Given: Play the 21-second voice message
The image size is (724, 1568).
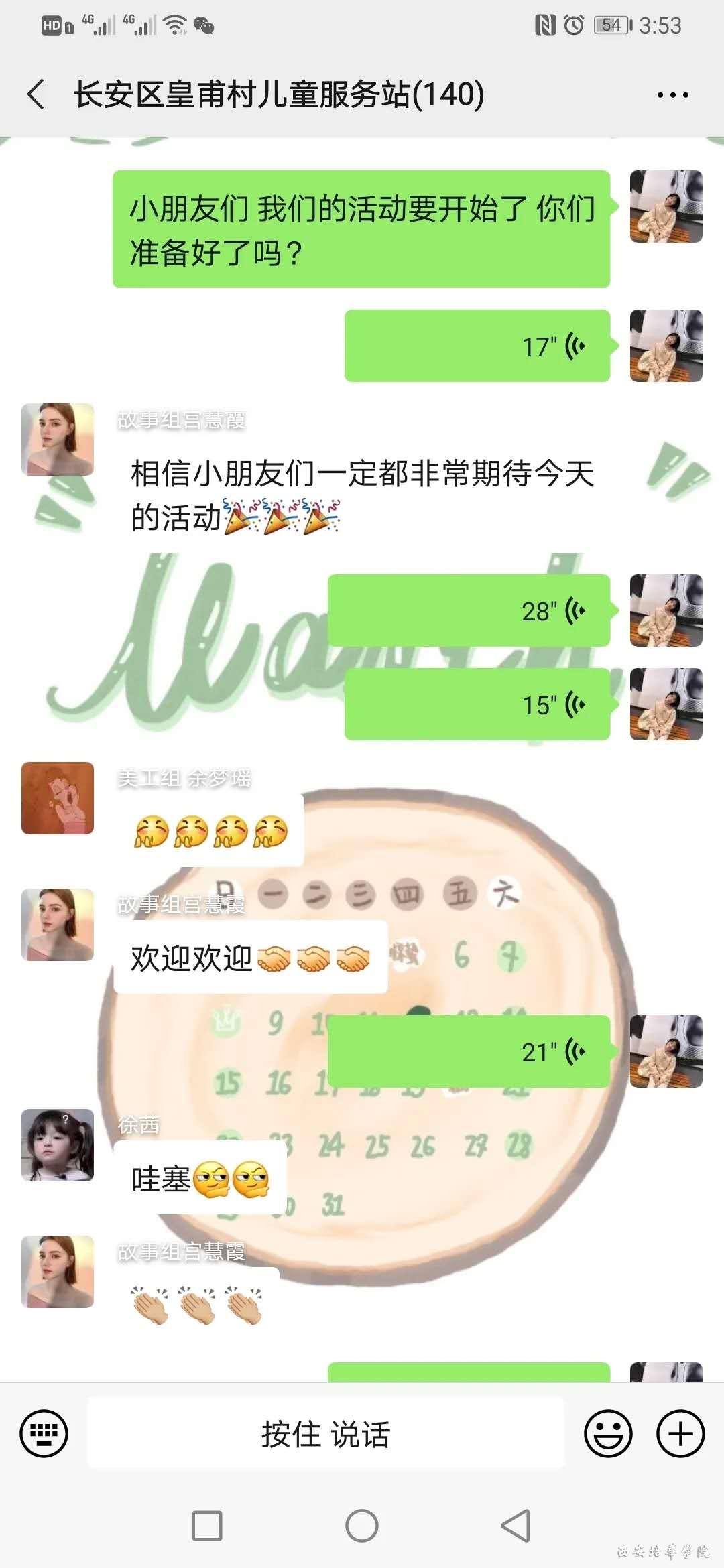Looking at the screenshot, I should pos(469,1051).
